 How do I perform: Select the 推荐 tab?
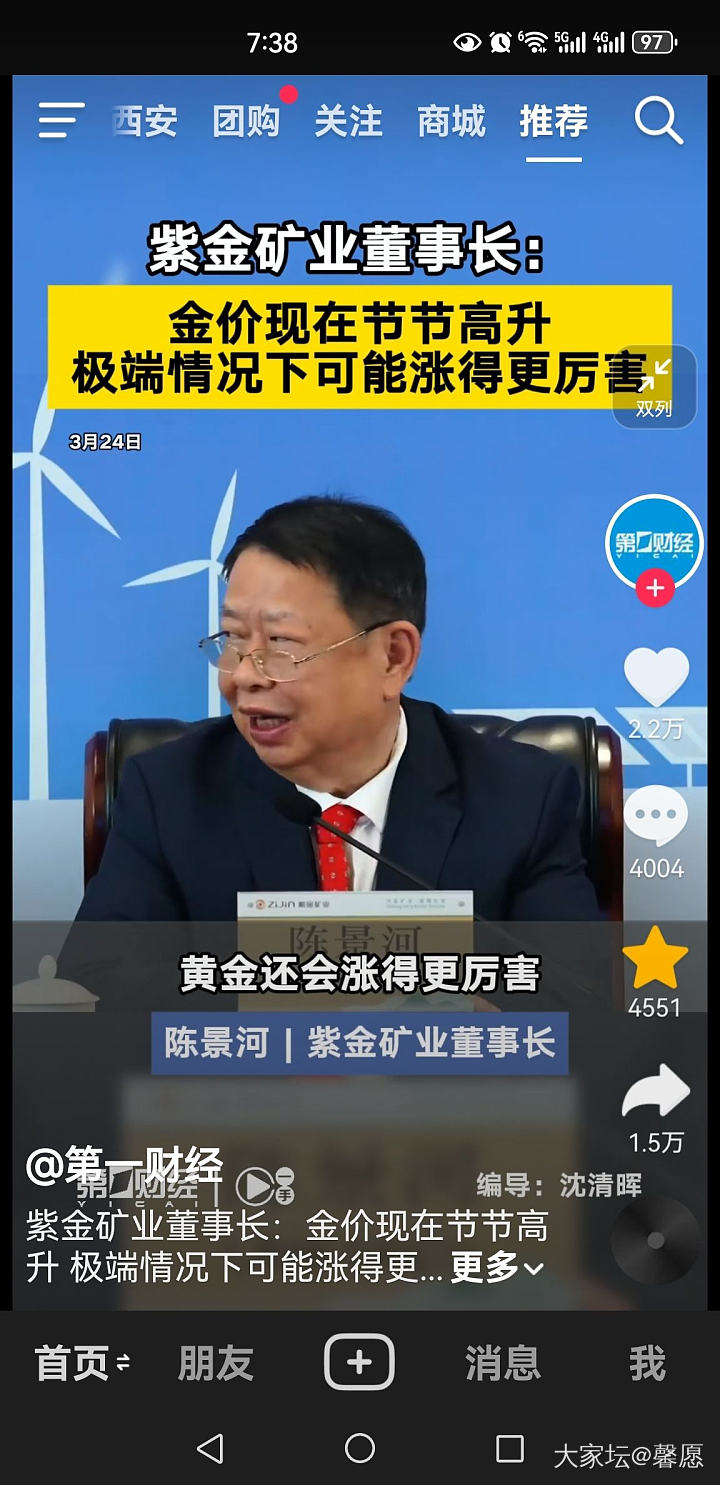pyautogui.click(x=553, y=122)
